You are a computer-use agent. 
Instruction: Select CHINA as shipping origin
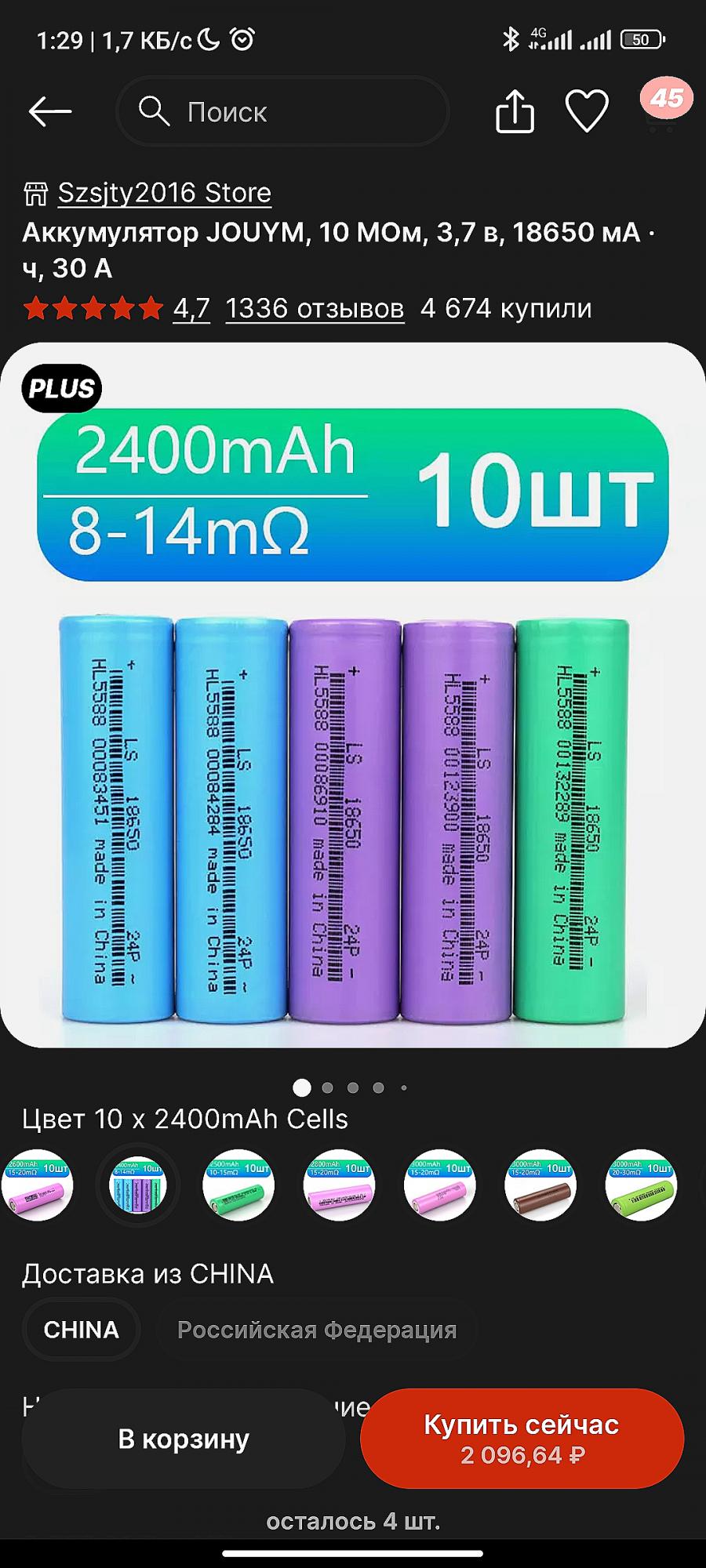pos(82,1329)
